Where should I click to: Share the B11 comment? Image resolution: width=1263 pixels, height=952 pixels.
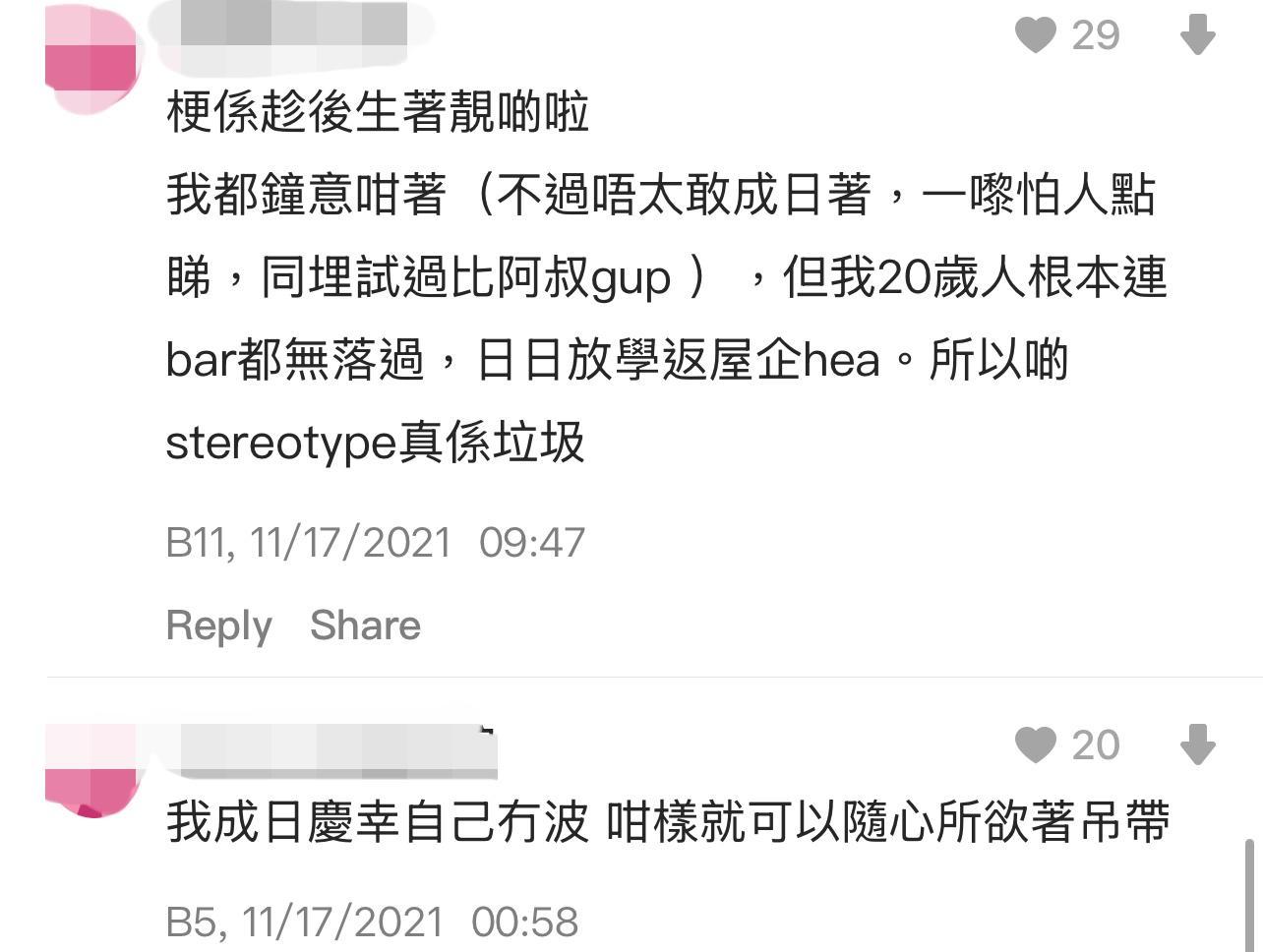click(365, 625)
